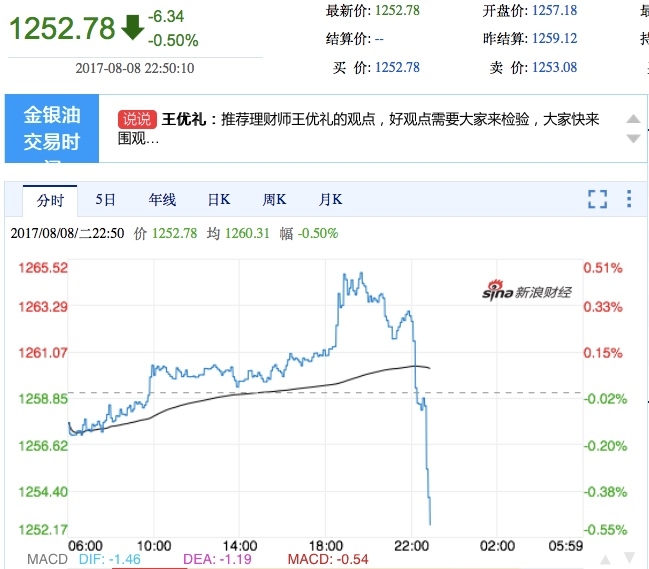The width and height of the screenshot is (649, 569).
Task: Expand the chart to fullscreen
Action: tap(597, 199)
